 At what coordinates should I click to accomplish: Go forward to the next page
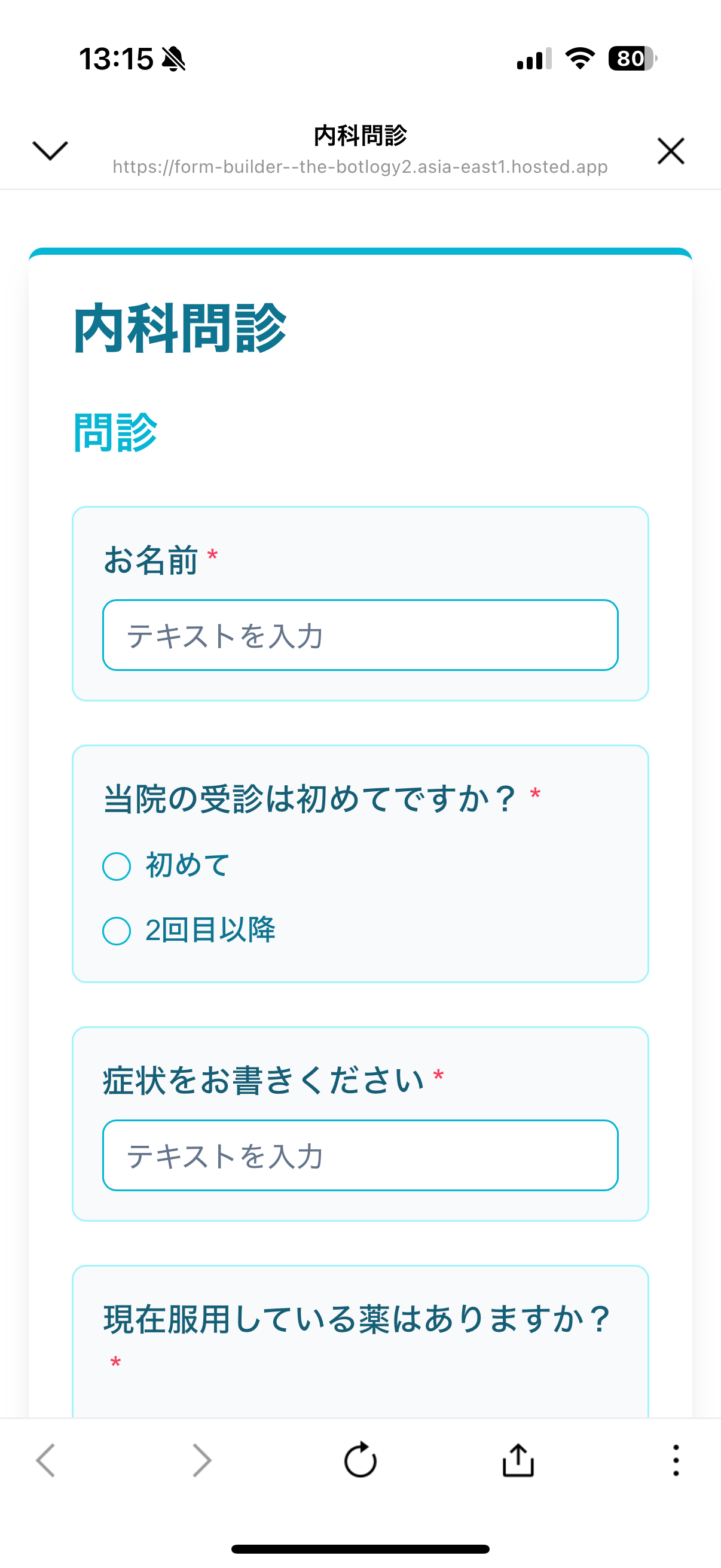[202, 1460]
